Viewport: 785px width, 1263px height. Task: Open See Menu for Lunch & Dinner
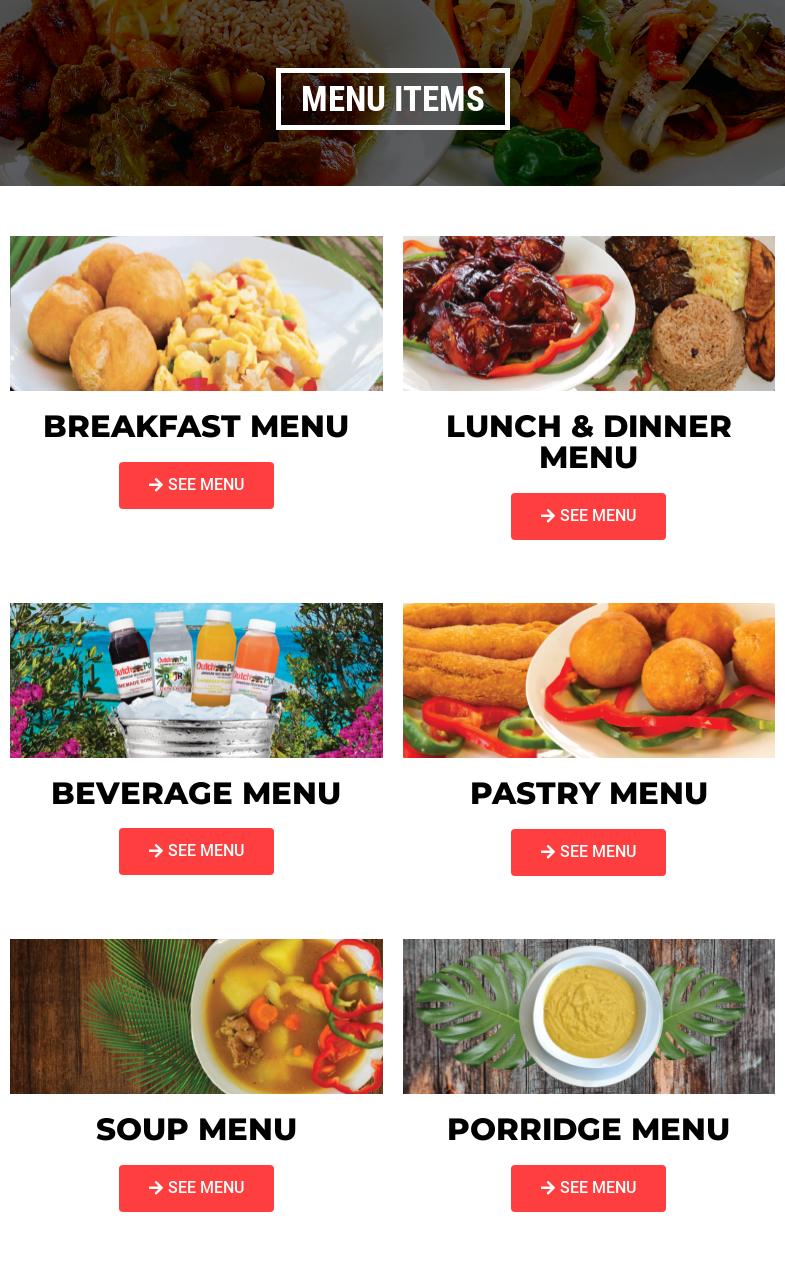588,516
